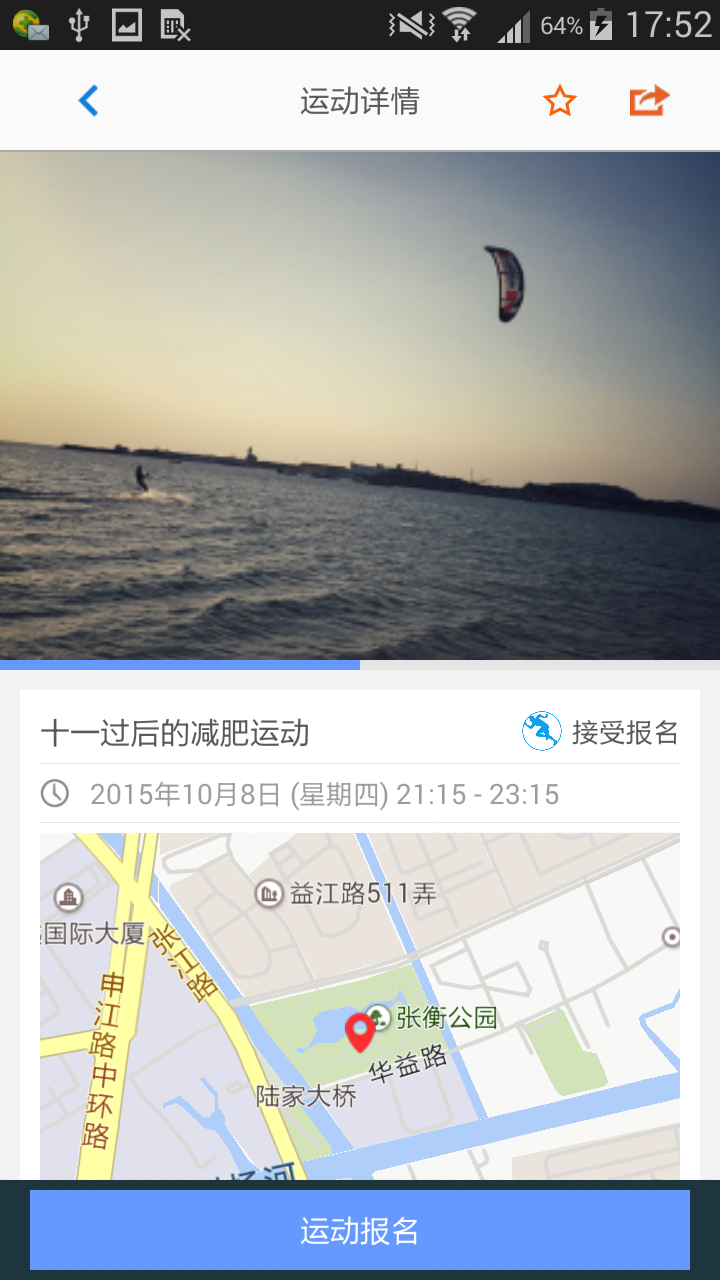This screenshot has height=1280, width=720.
Task: View the kitesurfing activity photo
Action: click(x=360, y=405)
